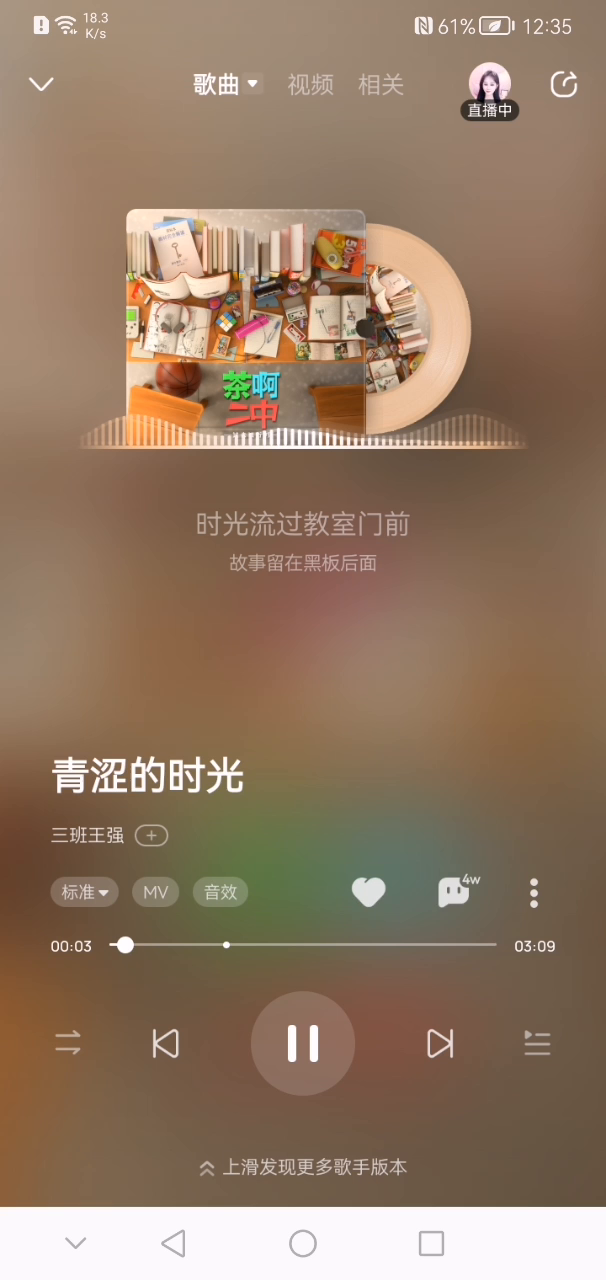Change the playback order mode
The image size is (606, 1280).
tap(68, 1044)
